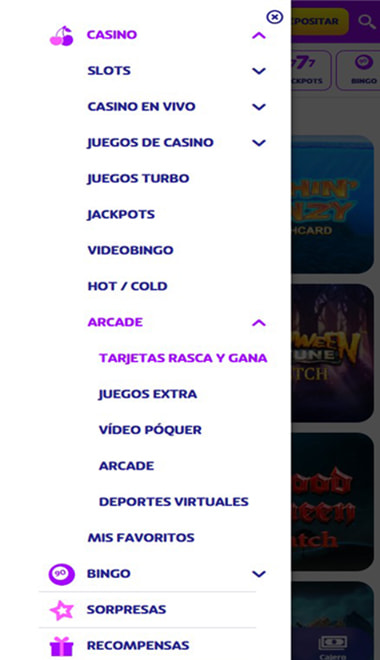Collapse the Casino section
The image size is (380, 660).
[259, 35]
